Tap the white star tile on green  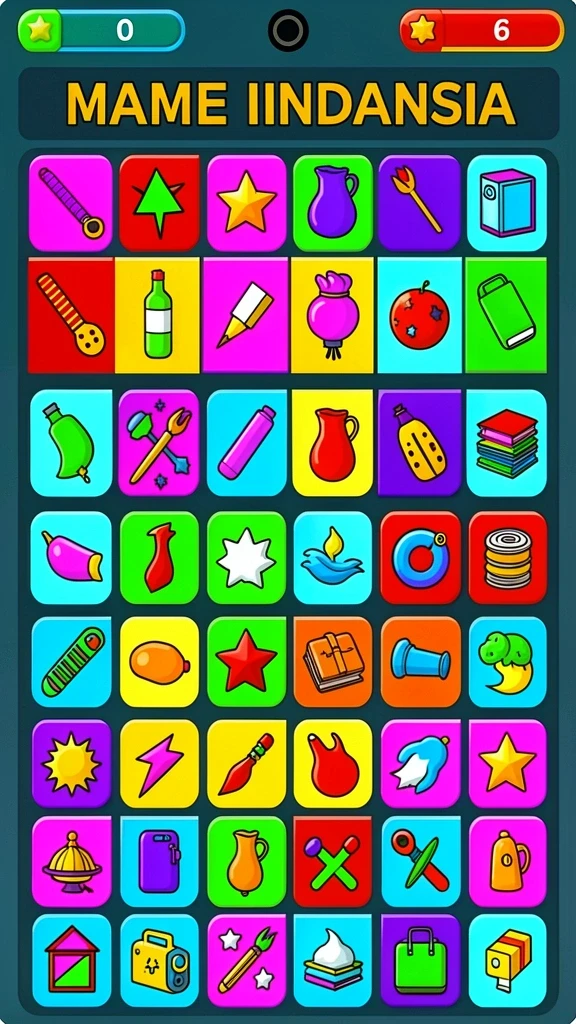click(246, 558)
